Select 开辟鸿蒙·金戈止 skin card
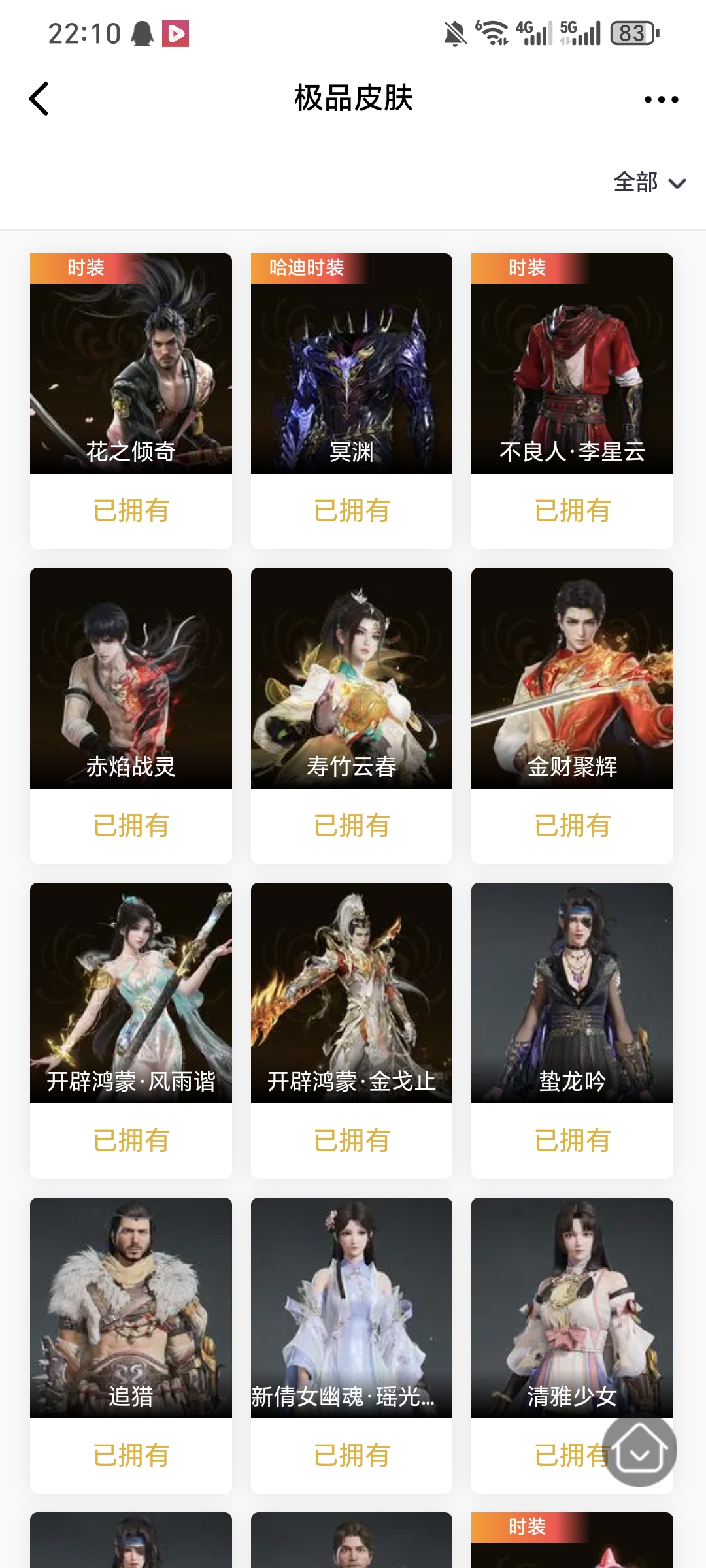 [352, 993]
